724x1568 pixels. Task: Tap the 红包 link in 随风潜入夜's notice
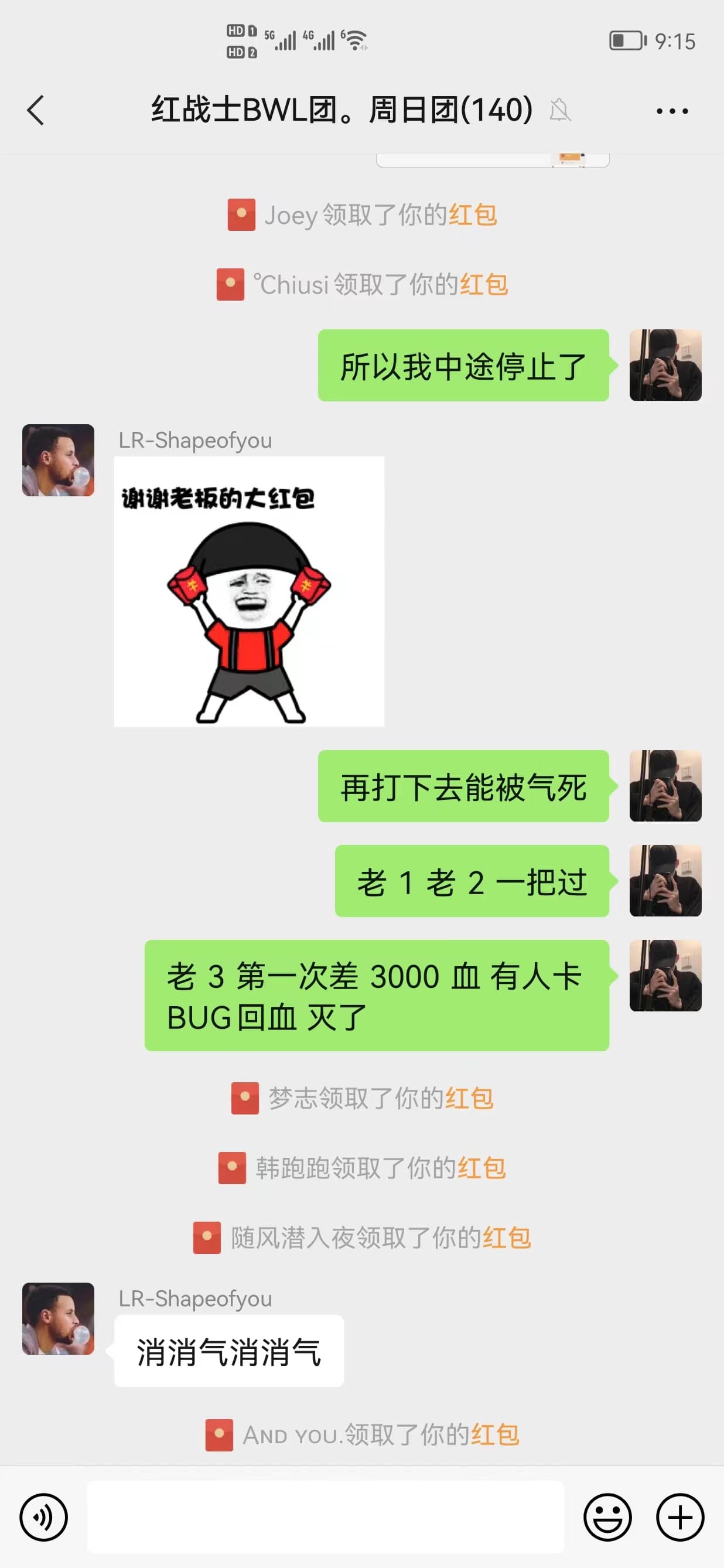click(507, 1238)
